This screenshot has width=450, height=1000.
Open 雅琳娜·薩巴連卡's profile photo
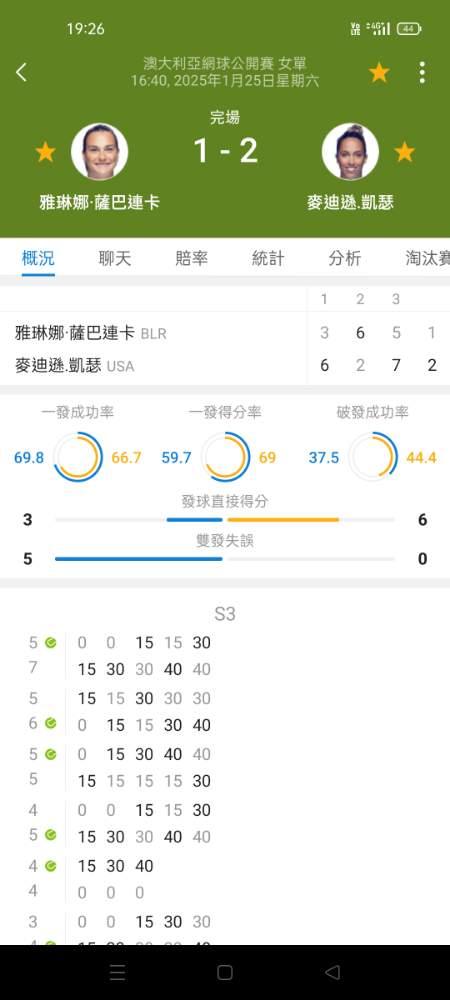click(99, 152)
